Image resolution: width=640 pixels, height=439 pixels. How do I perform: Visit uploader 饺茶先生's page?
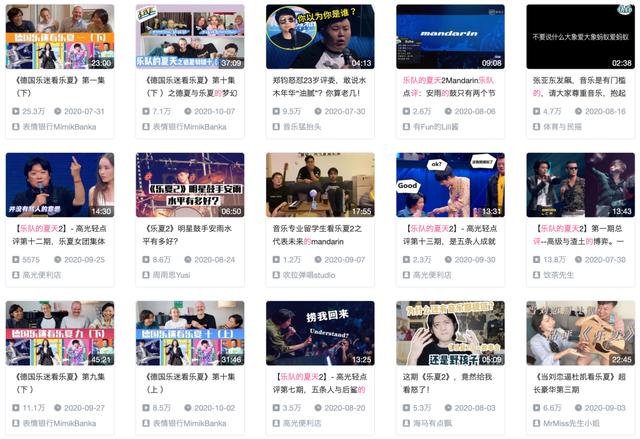564,275
